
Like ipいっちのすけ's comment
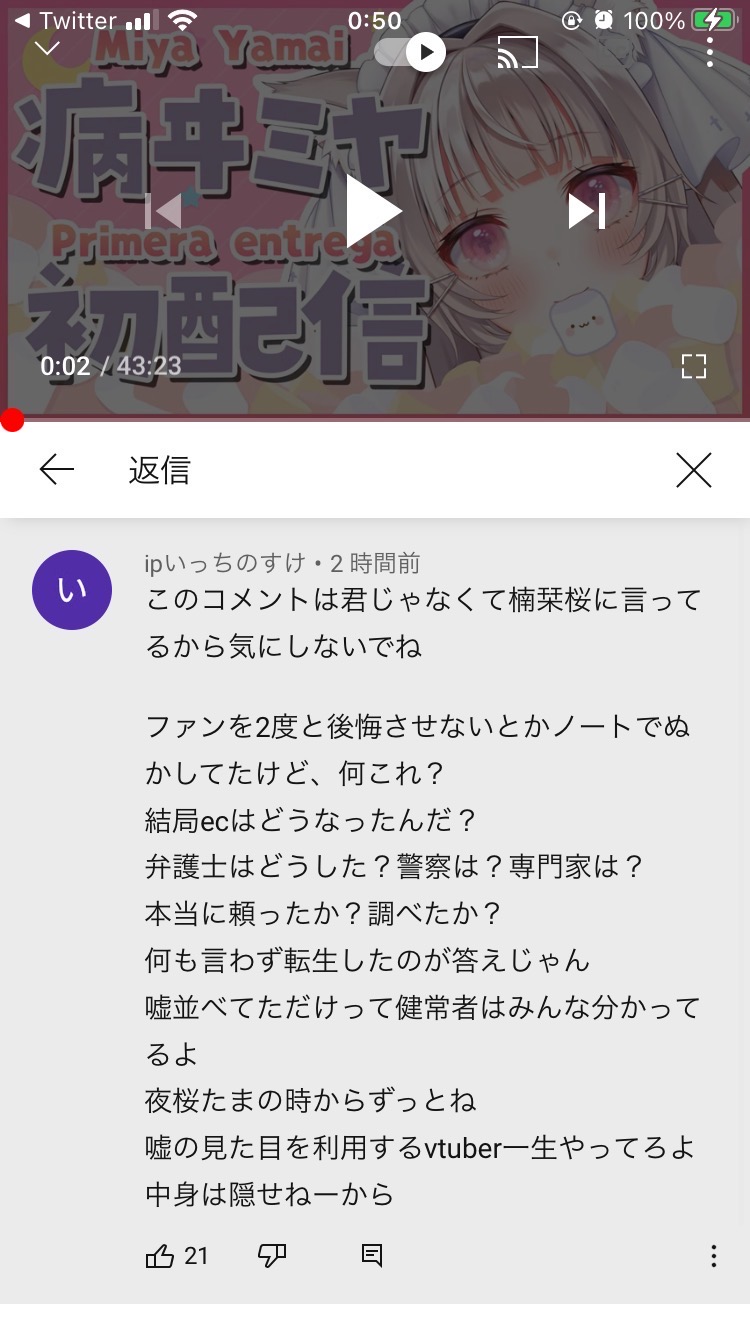click(x=160, y=1256)
